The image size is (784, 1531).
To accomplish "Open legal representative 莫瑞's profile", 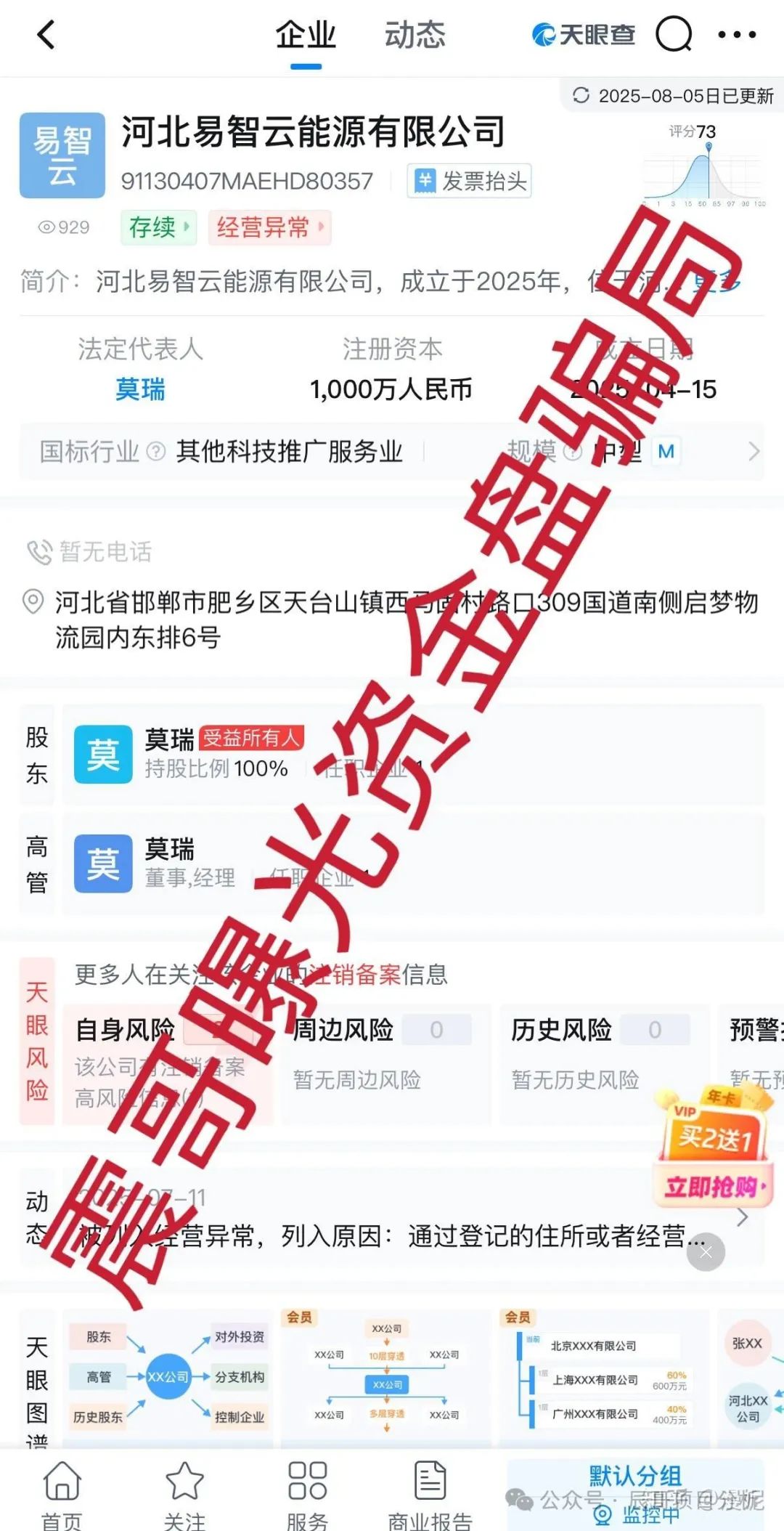I will (140, 390).
